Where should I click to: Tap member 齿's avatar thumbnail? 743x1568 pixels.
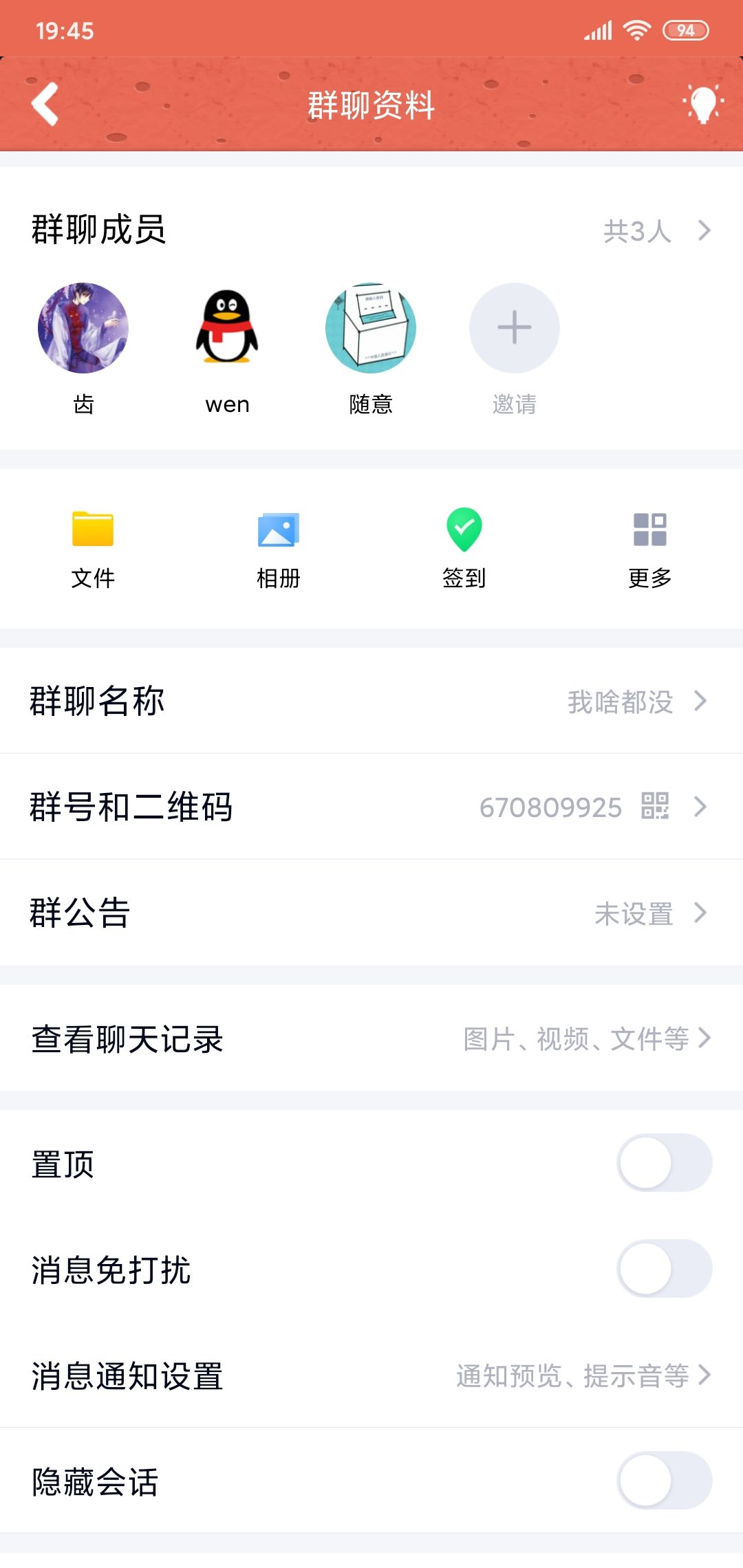pos(83,329)
